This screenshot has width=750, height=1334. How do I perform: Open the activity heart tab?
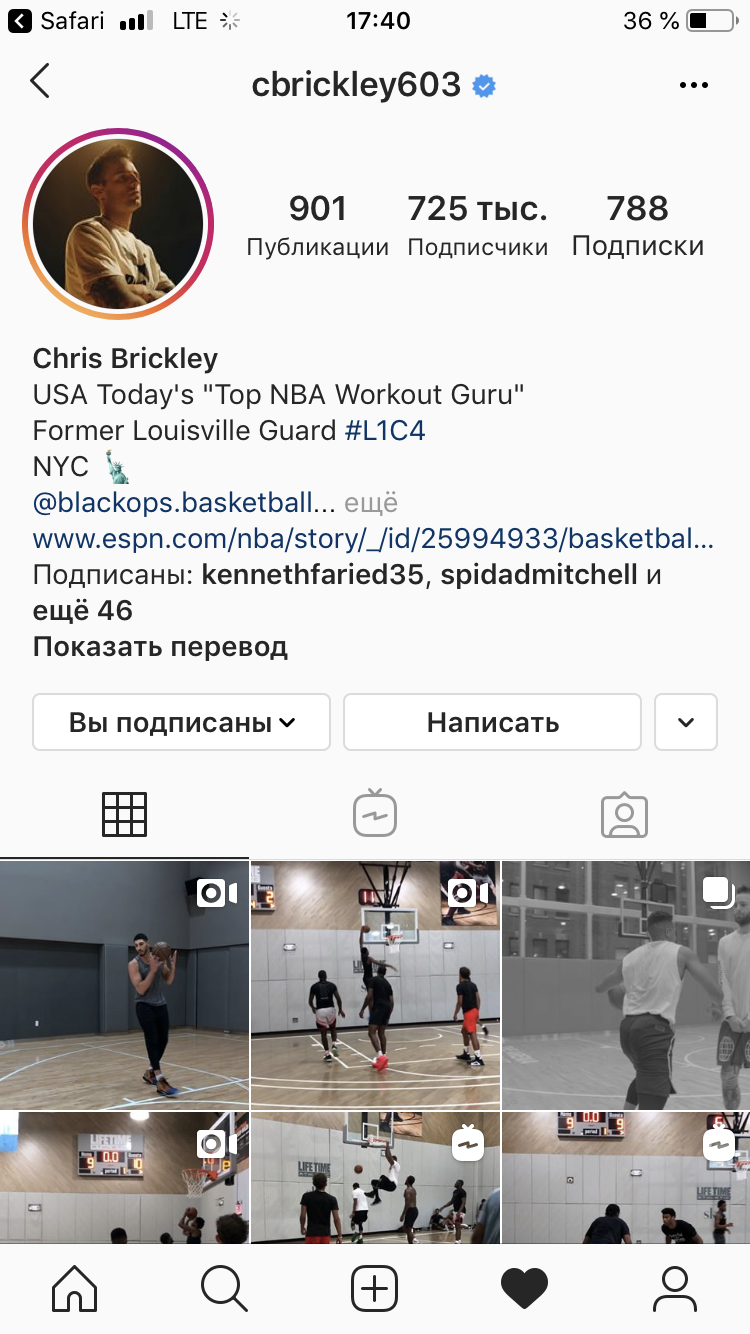click(x=525, y=1288)
